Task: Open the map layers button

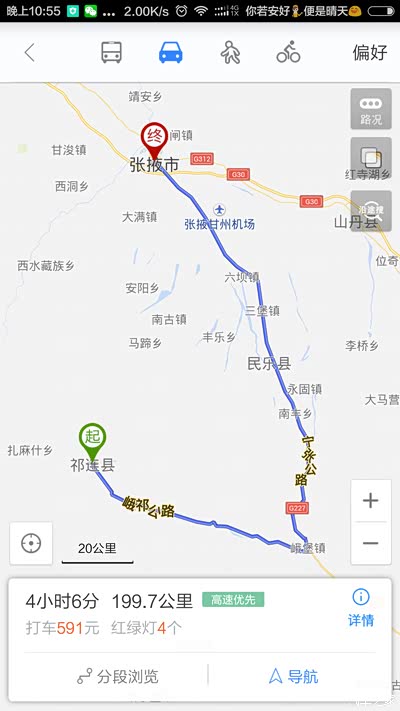Action: coord(371,158)
